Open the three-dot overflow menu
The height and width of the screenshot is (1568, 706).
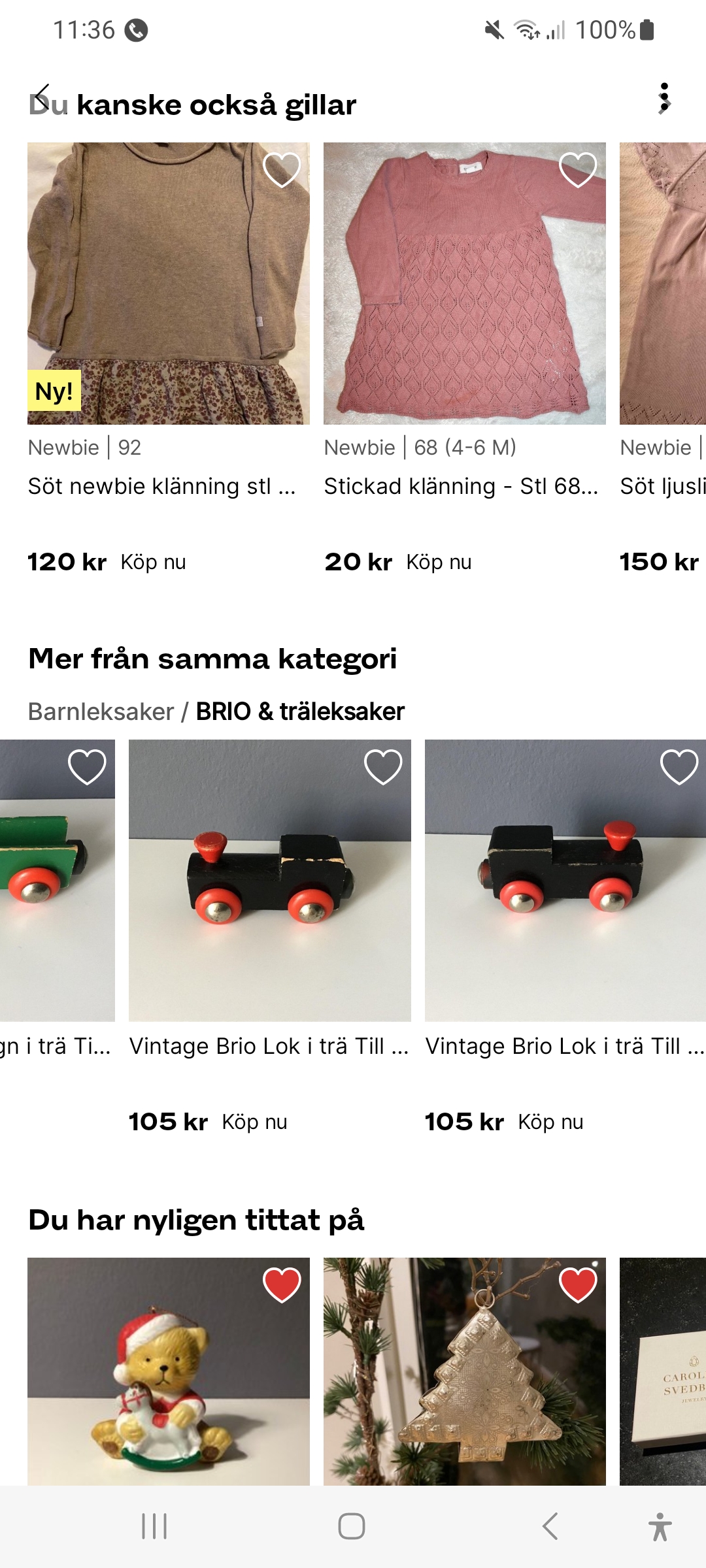(x=664, y=98)
